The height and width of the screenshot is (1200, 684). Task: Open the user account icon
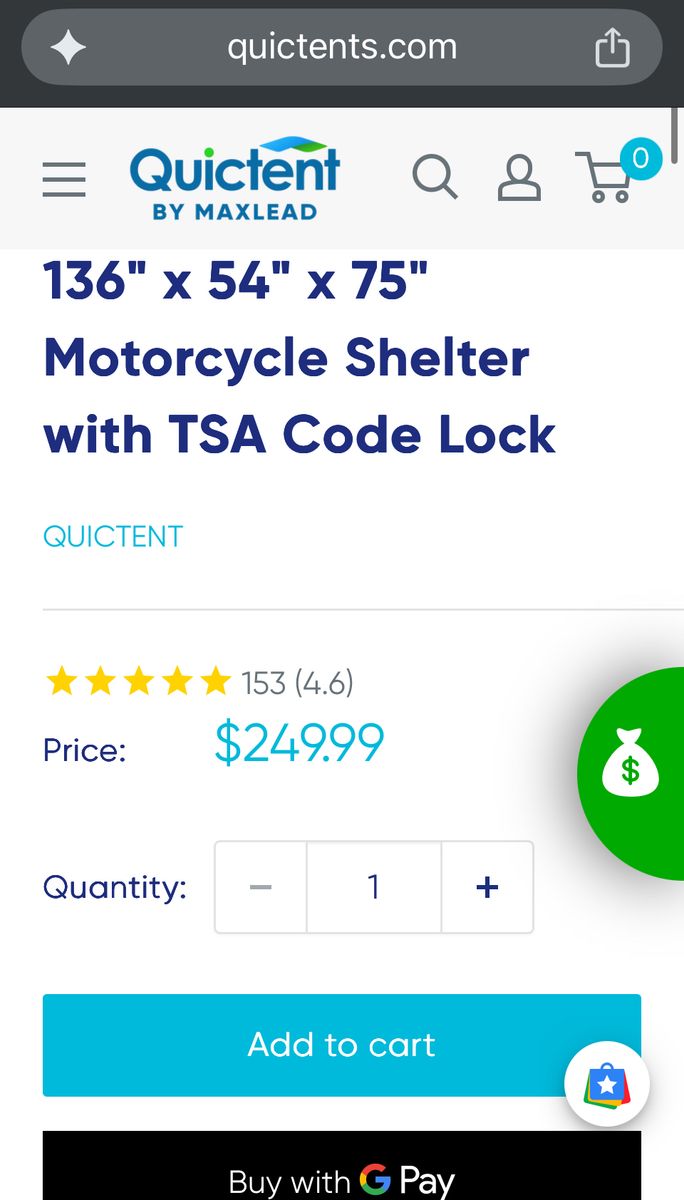(519, 178)
